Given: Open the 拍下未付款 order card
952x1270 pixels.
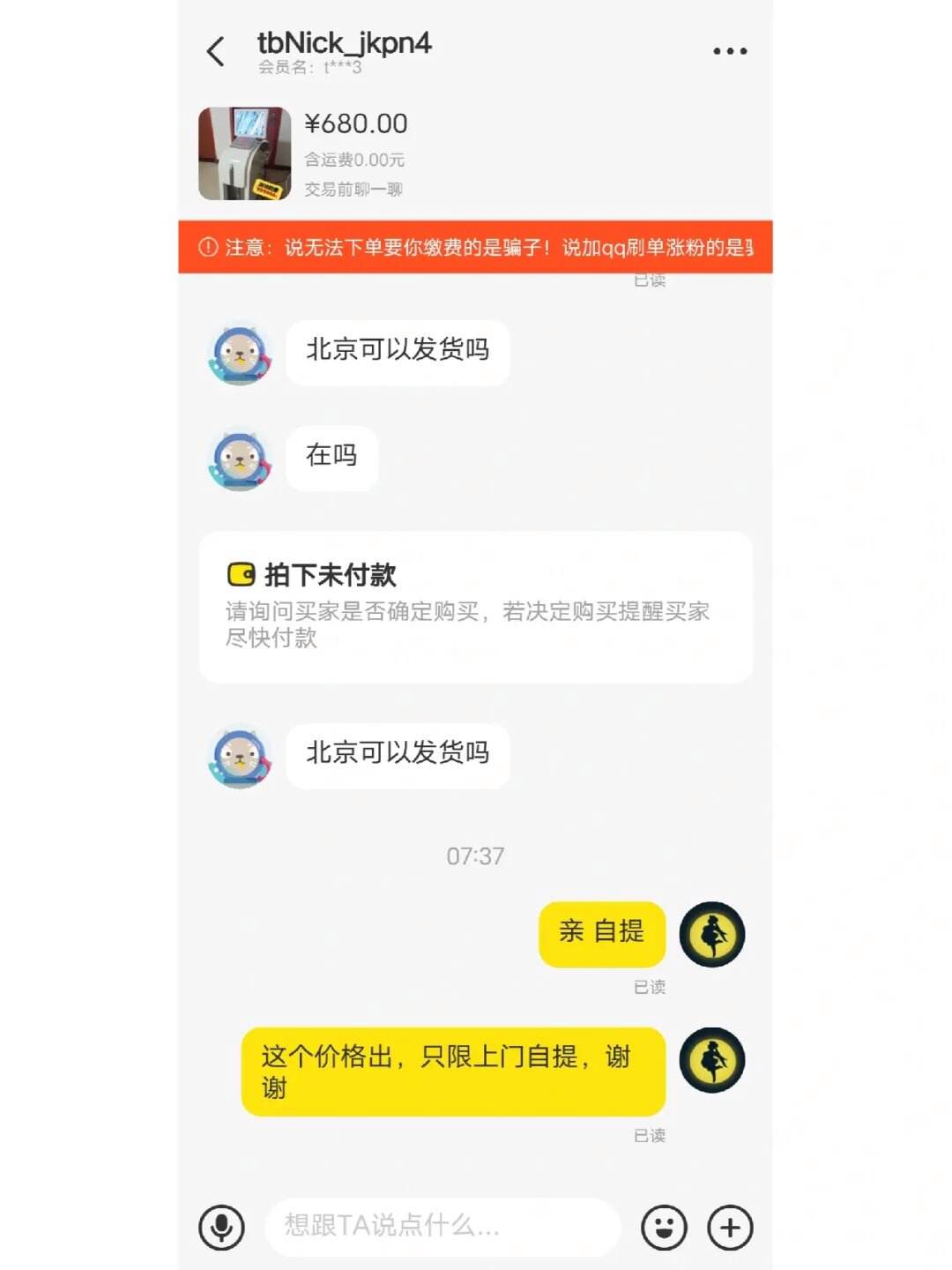Looking at the screenshot, I should (475, 607).
